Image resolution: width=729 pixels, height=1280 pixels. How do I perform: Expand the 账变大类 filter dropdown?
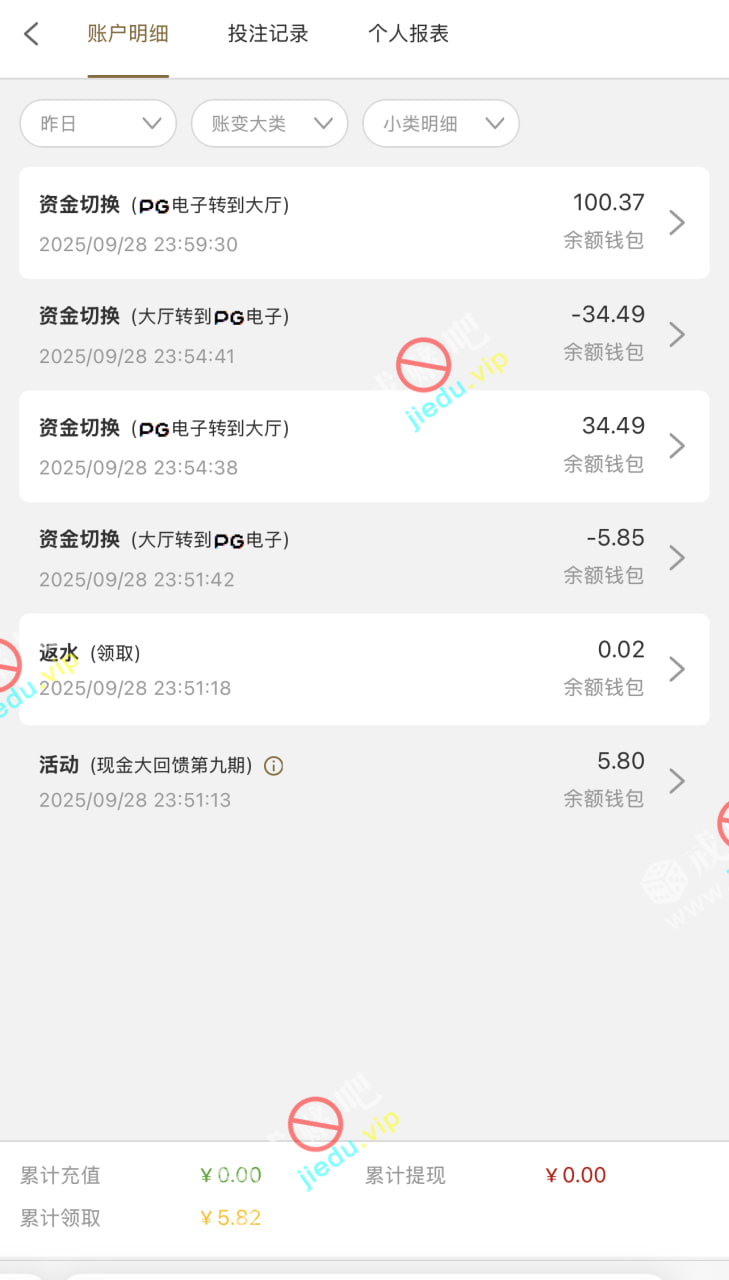pyautogui.click(x=269, y=124)
